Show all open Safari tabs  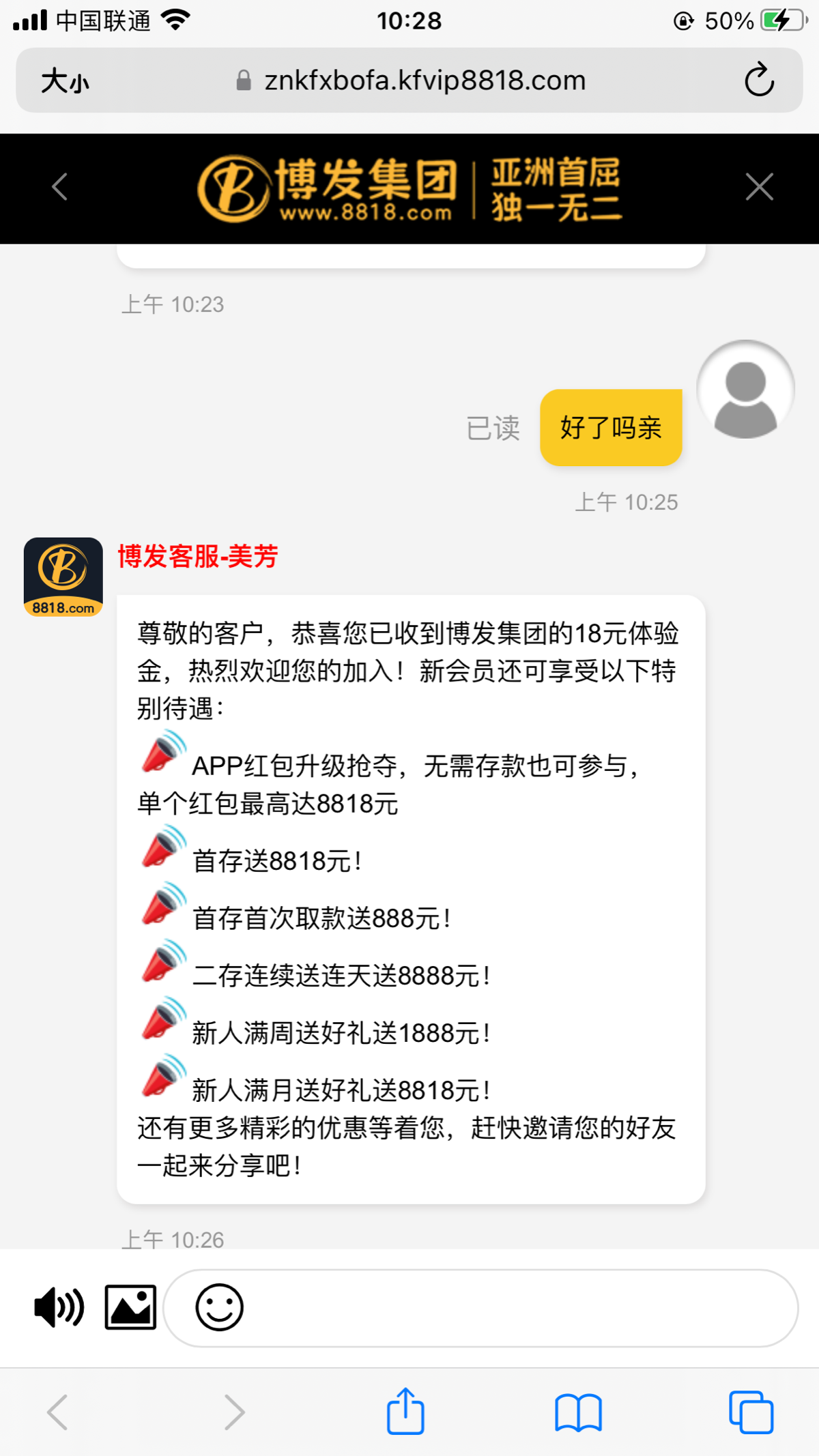pos(751,1412)
